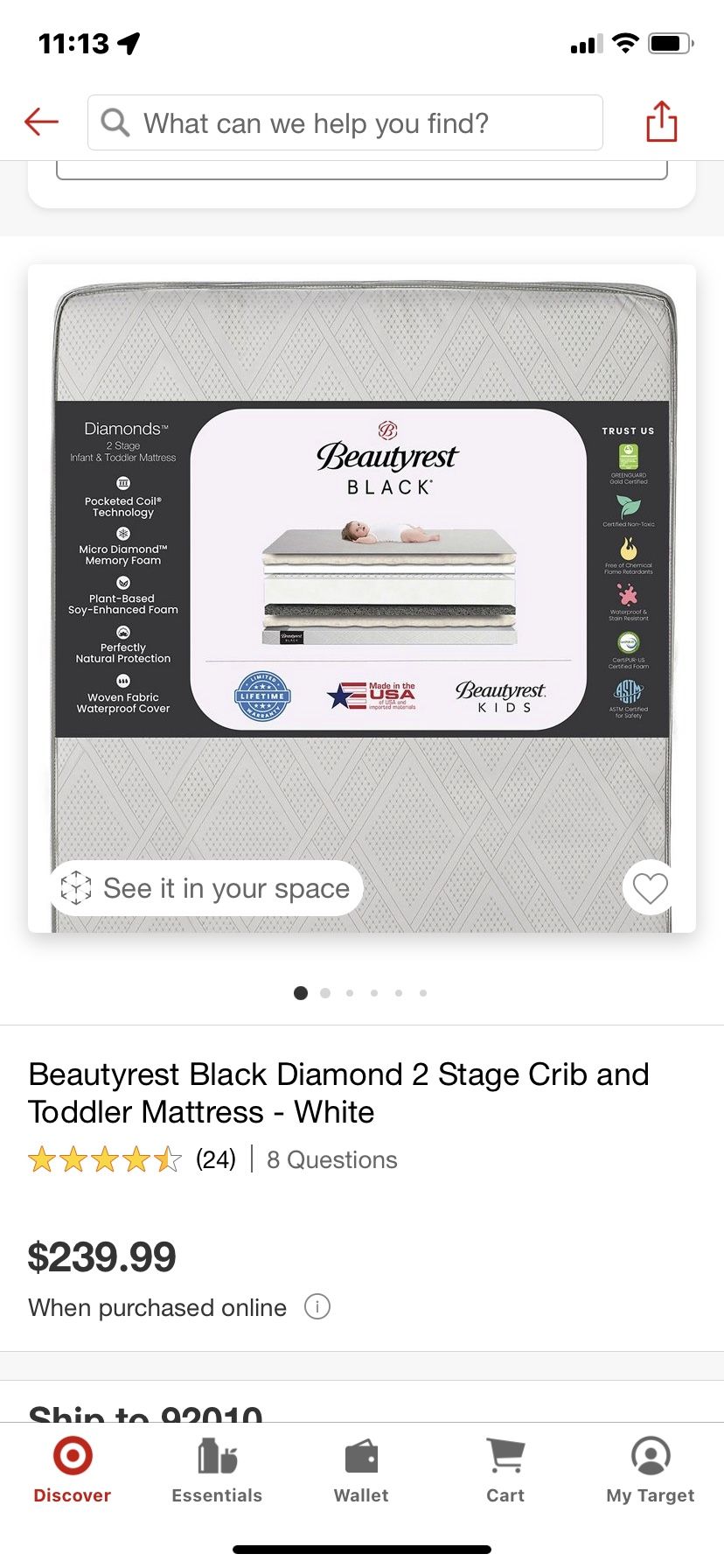Switch to the Discover tab
This screenshot has height=1568, width=724.
(x=73, y=1470)
